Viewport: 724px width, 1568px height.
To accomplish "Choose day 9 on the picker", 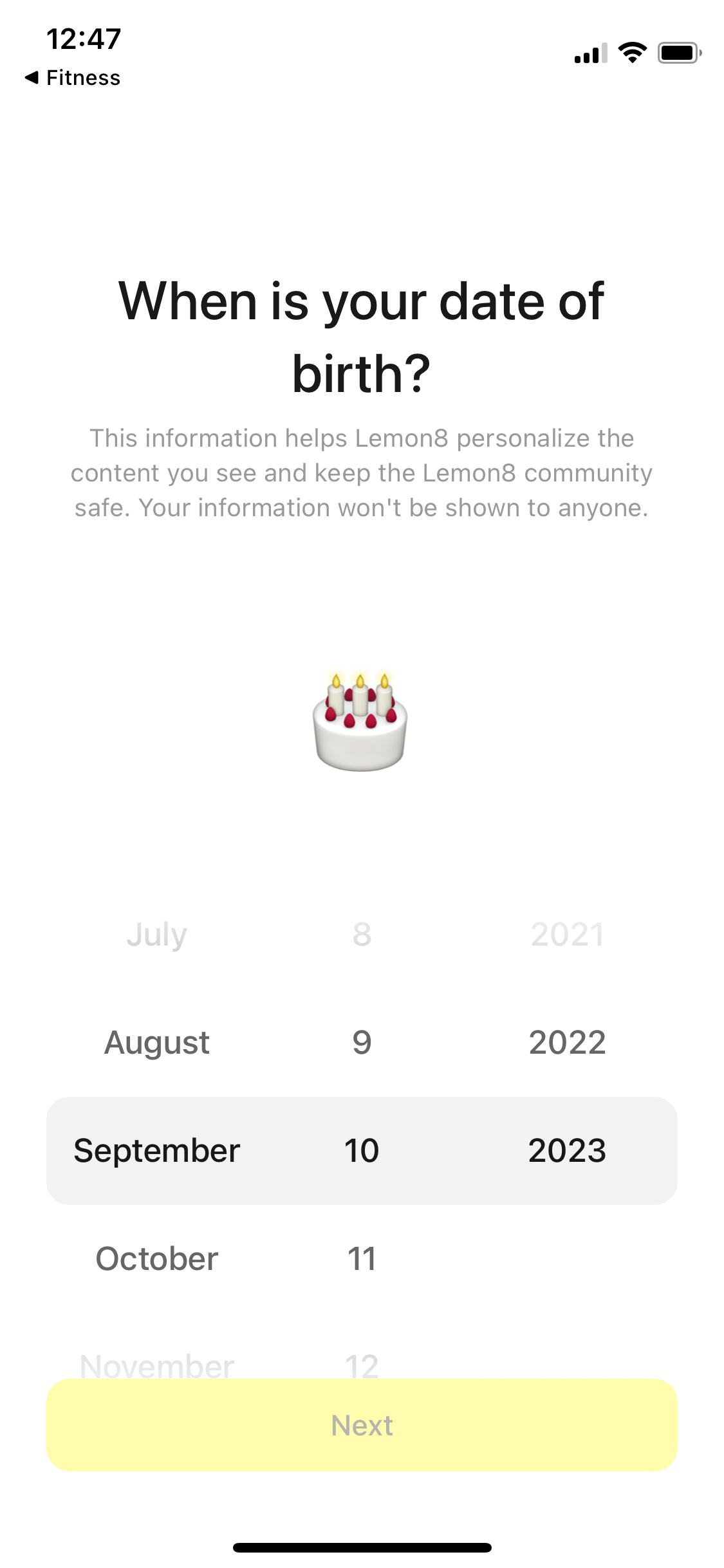I will point(363,1041).
